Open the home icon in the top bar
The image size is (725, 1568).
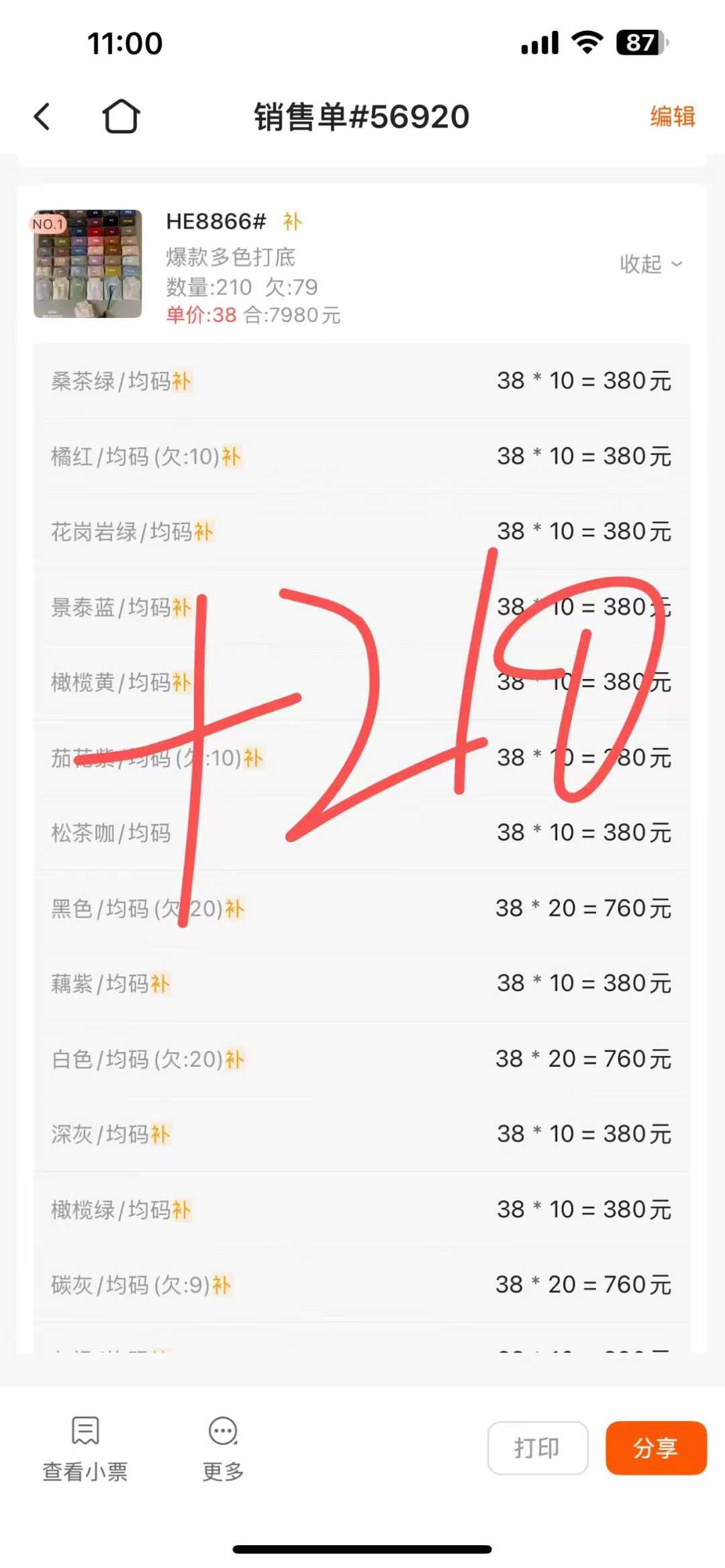pyautogui.click(x=121, y=117)
